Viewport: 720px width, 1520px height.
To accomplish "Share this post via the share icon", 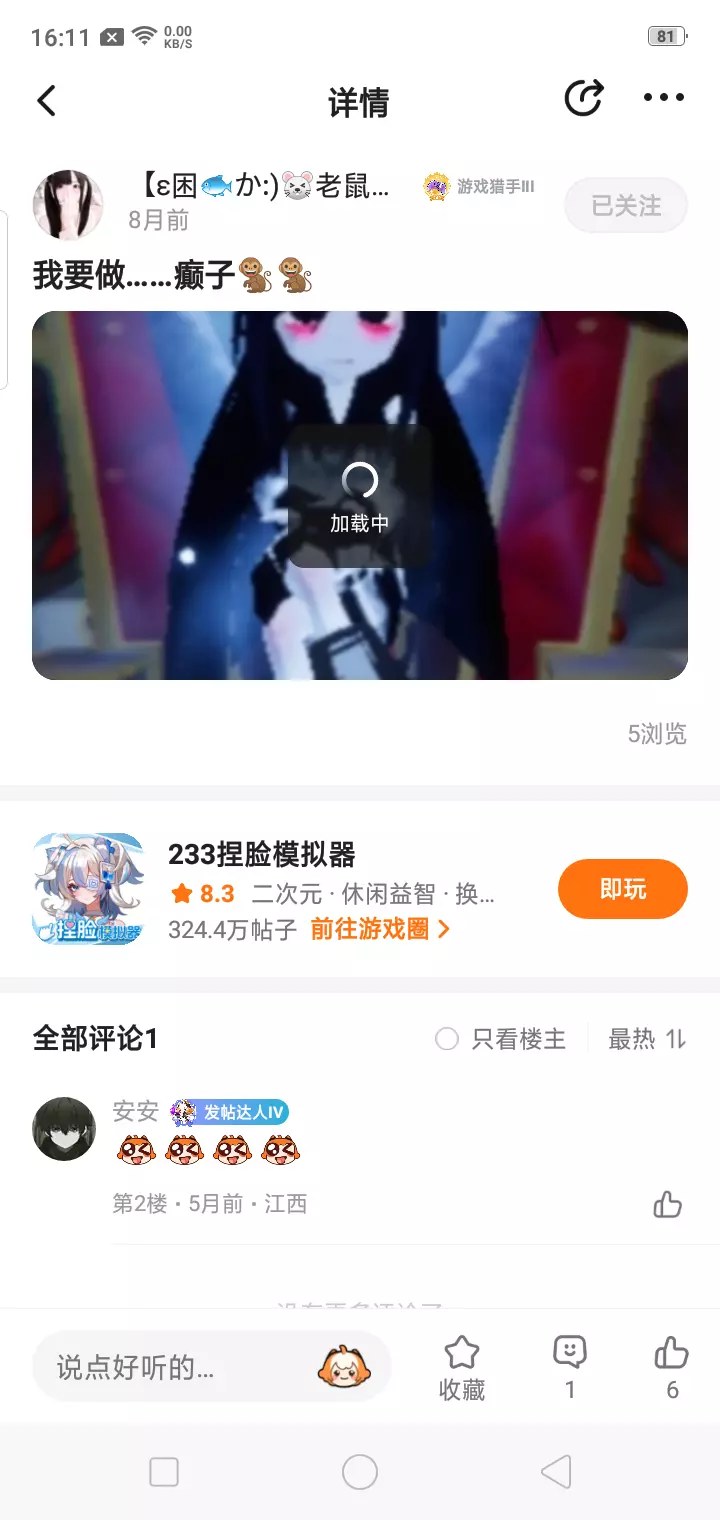I will point(584,98).
